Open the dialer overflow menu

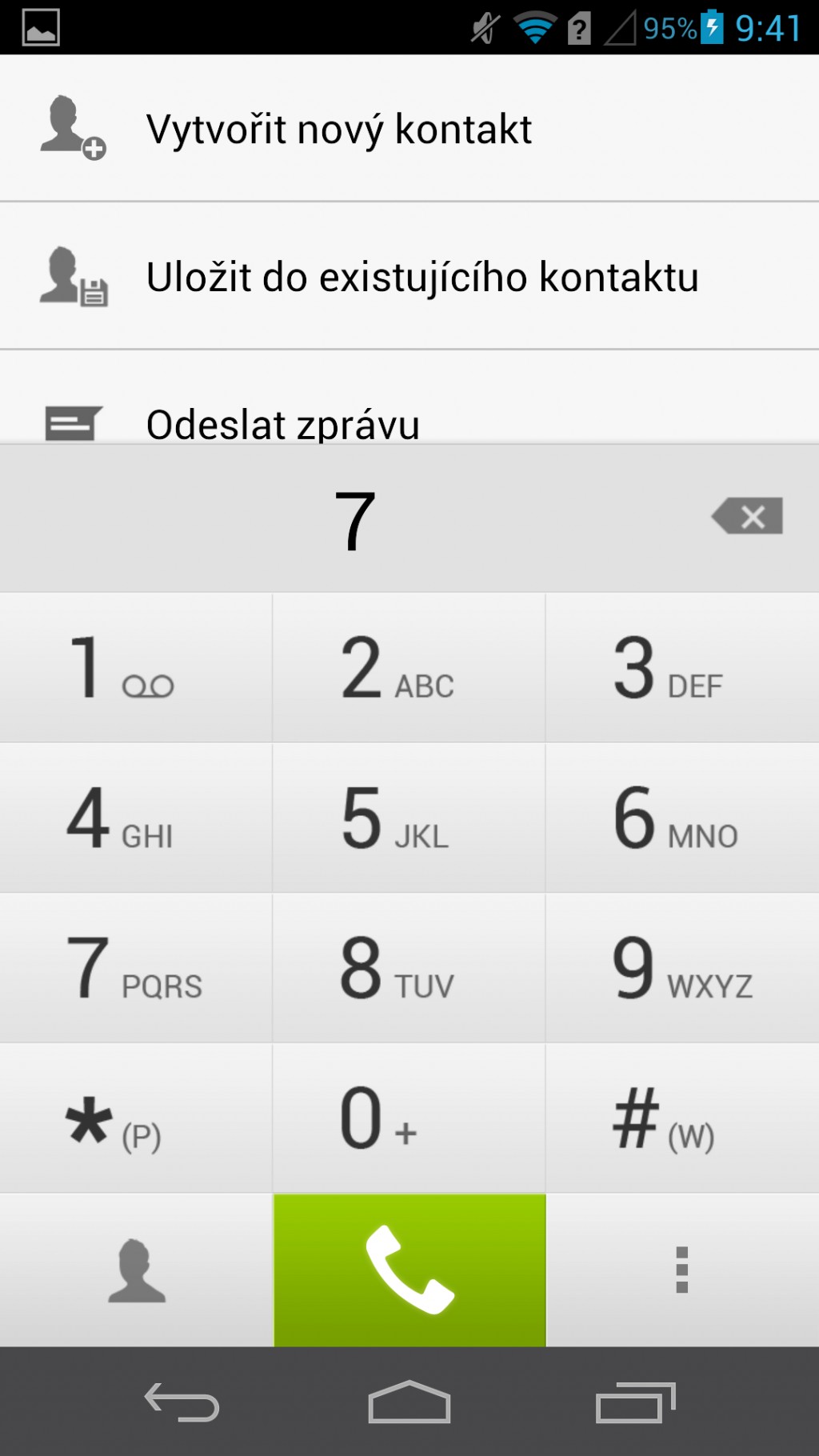pos(682,1270)
